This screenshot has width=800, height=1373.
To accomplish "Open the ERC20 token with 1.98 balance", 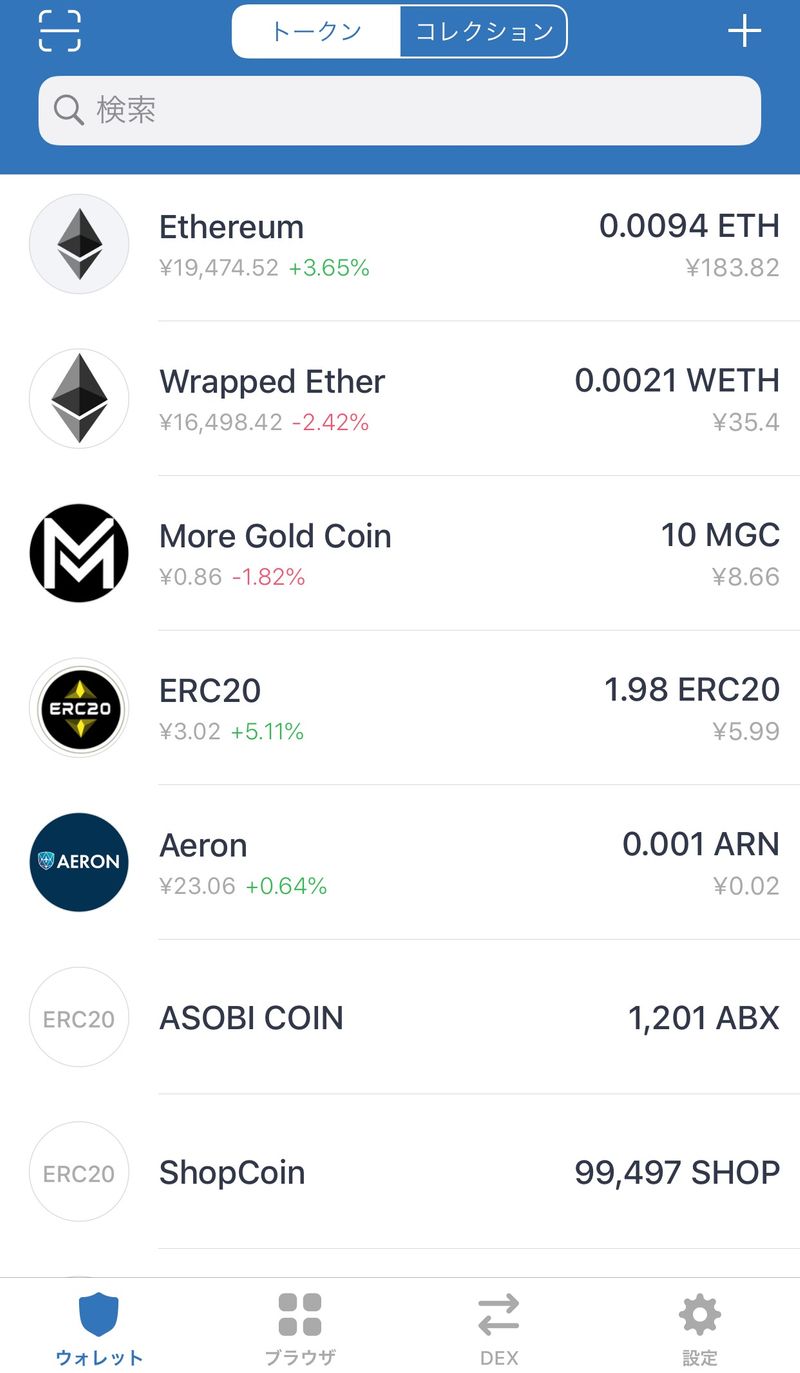I will point(400,708).
